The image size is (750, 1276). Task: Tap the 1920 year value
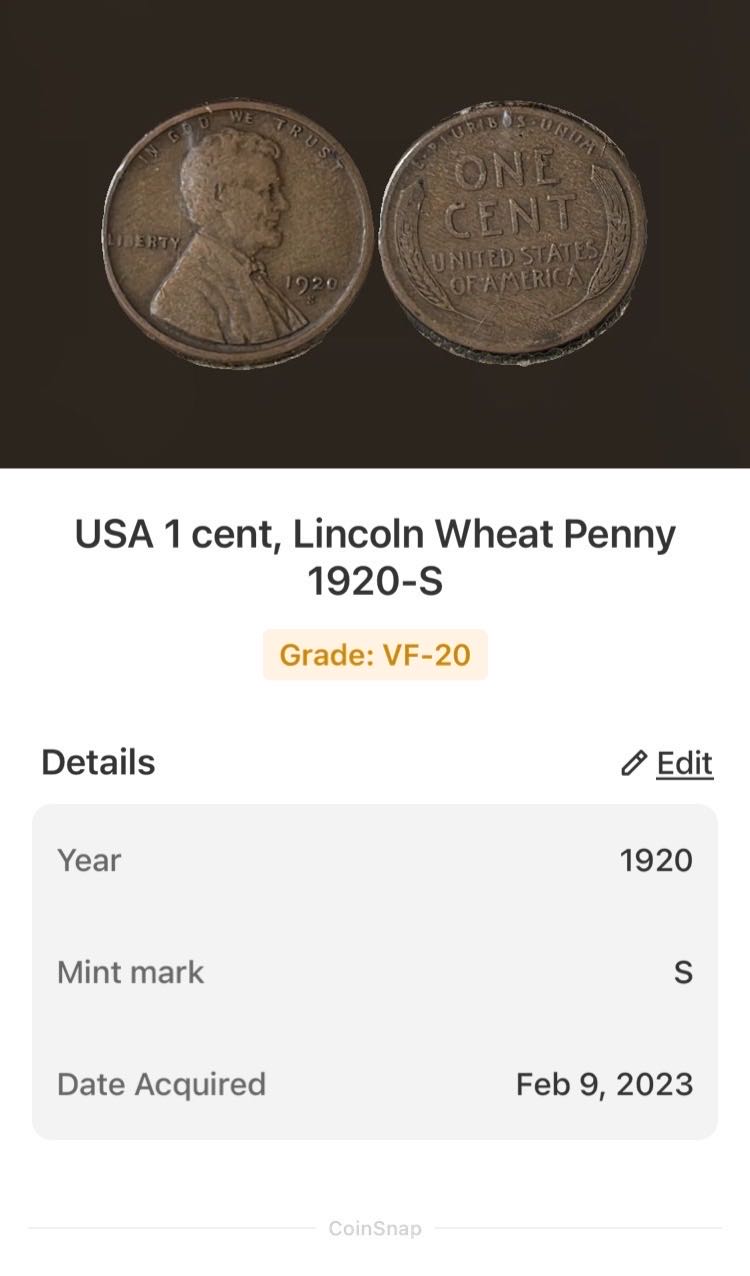point(657,860)
